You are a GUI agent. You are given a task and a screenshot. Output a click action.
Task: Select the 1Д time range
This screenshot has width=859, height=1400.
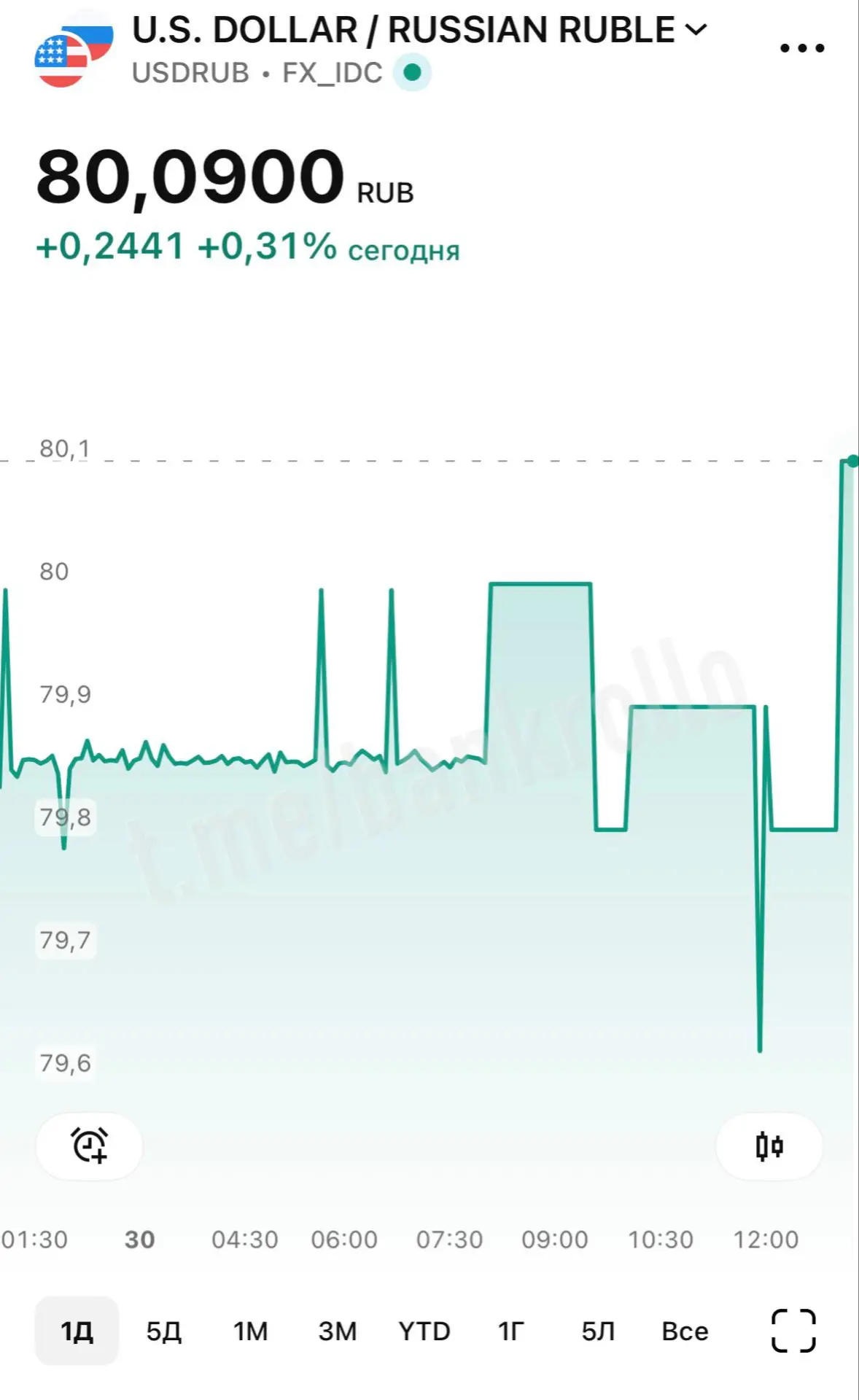coord(77,1331)
